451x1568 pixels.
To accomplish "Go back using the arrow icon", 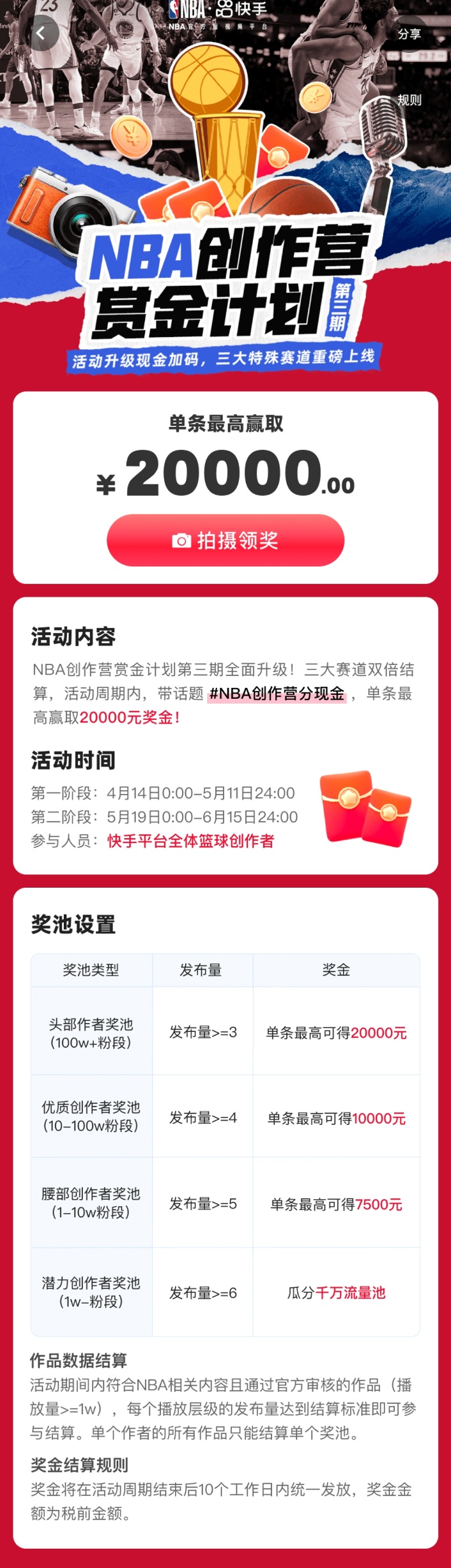I will (x=42, y=34).
